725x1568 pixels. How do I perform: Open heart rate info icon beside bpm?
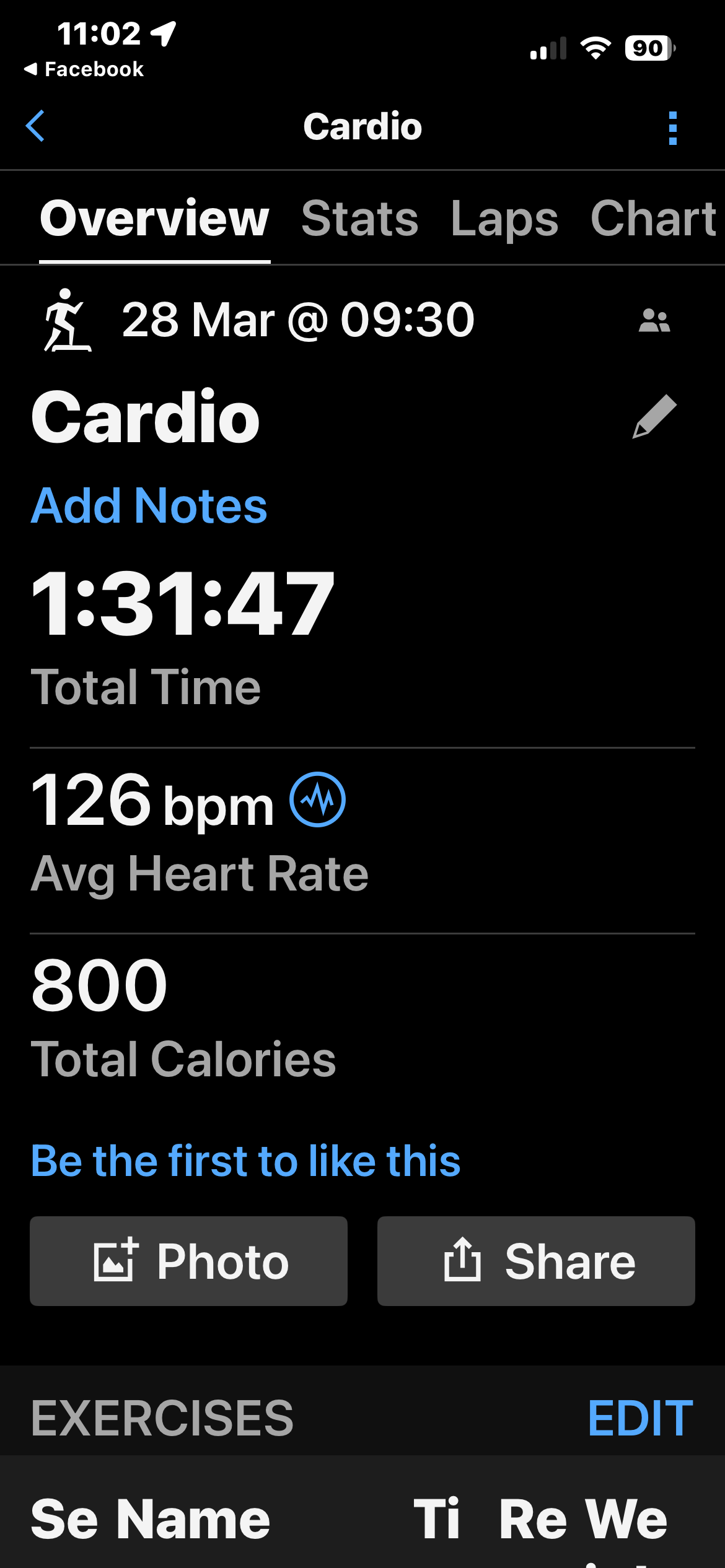pos(317,799)
